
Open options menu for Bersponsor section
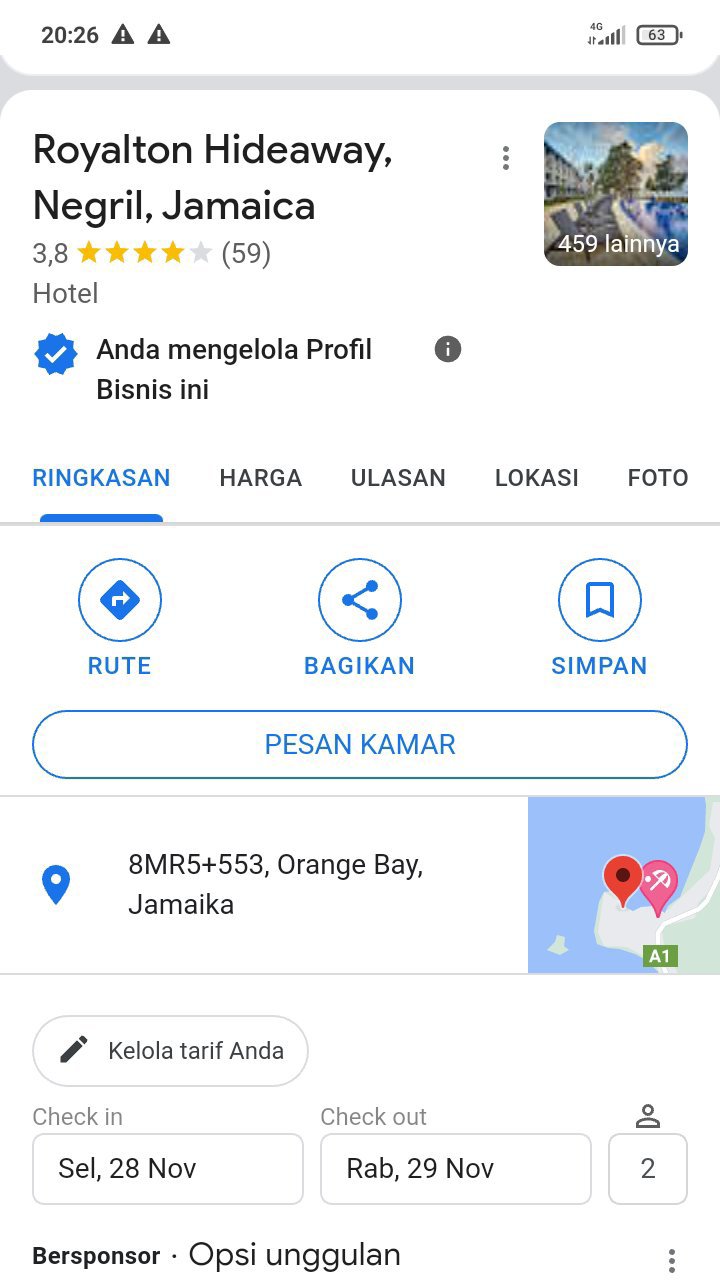(x=672, y=1259)
